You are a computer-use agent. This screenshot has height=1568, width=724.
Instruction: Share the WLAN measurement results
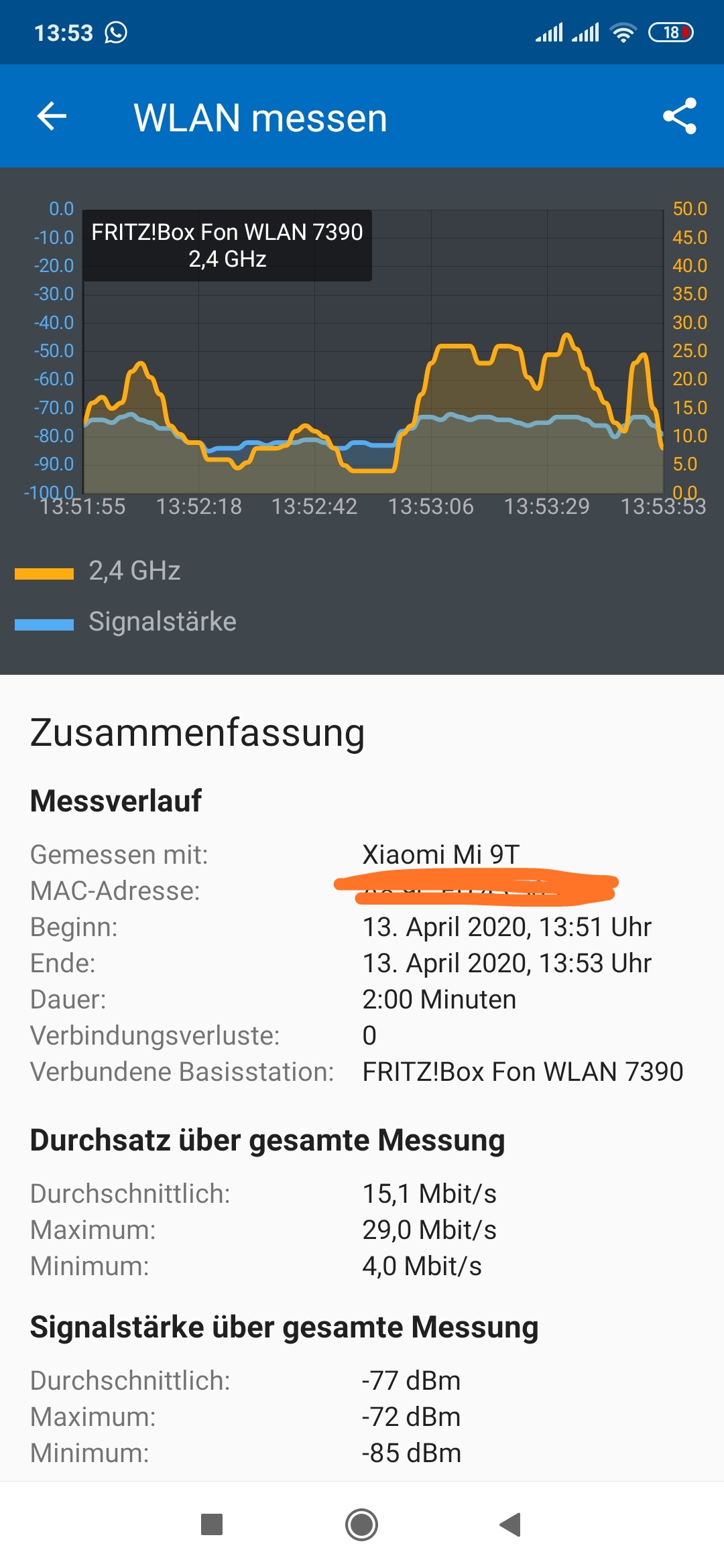pyautogui.click(x=679, y=117)
